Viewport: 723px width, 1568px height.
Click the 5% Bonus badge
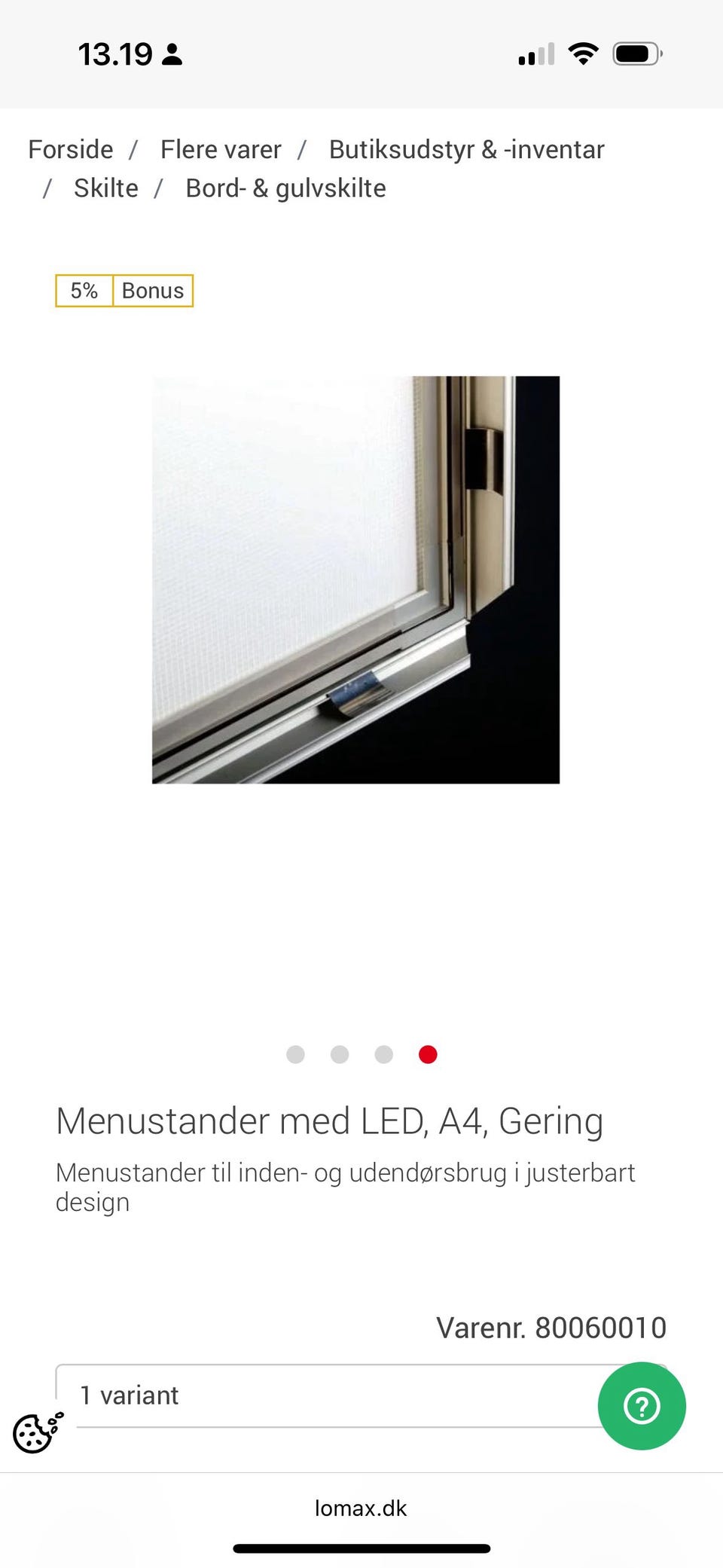(124, 290)
